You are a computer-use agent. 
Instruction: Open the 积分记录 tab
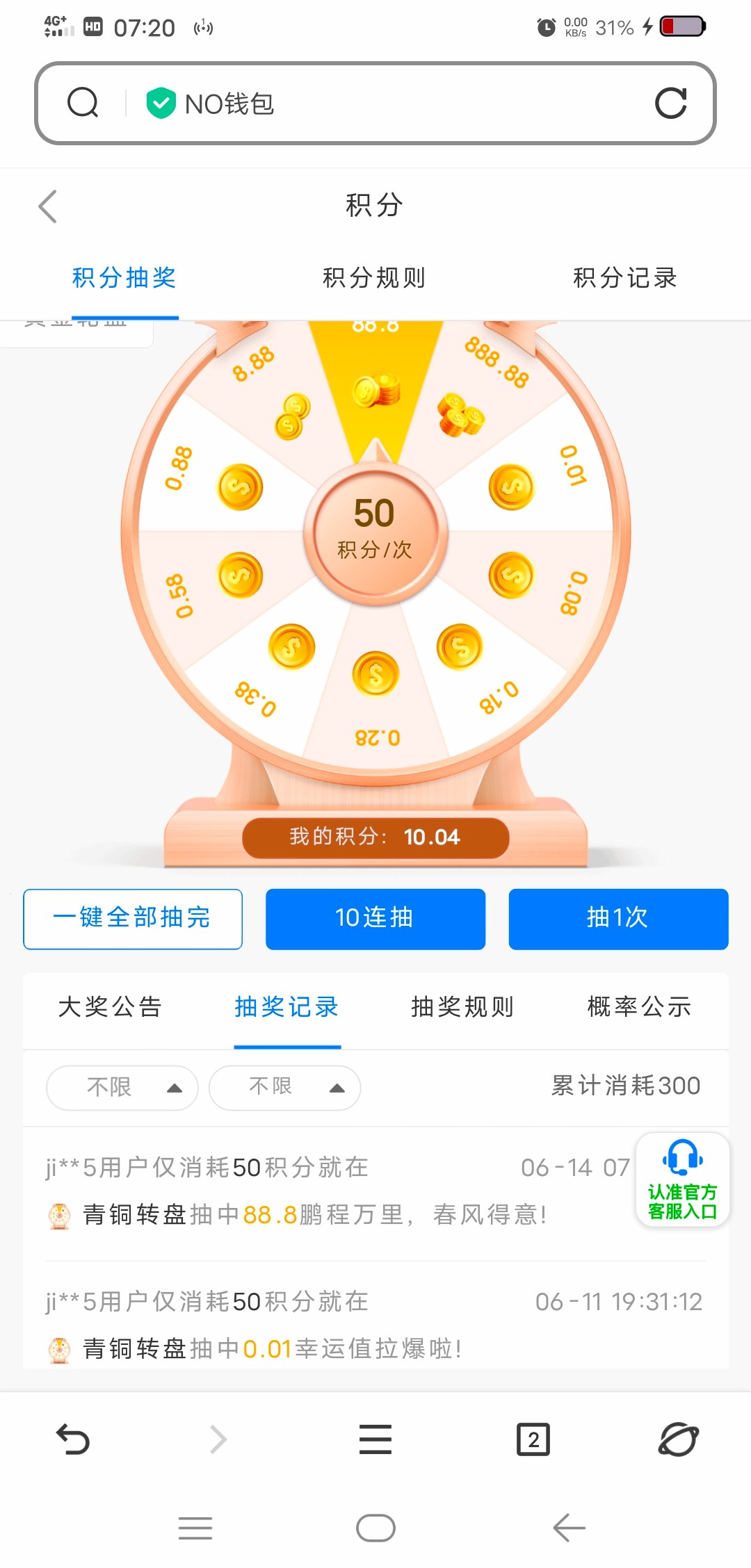624,278
